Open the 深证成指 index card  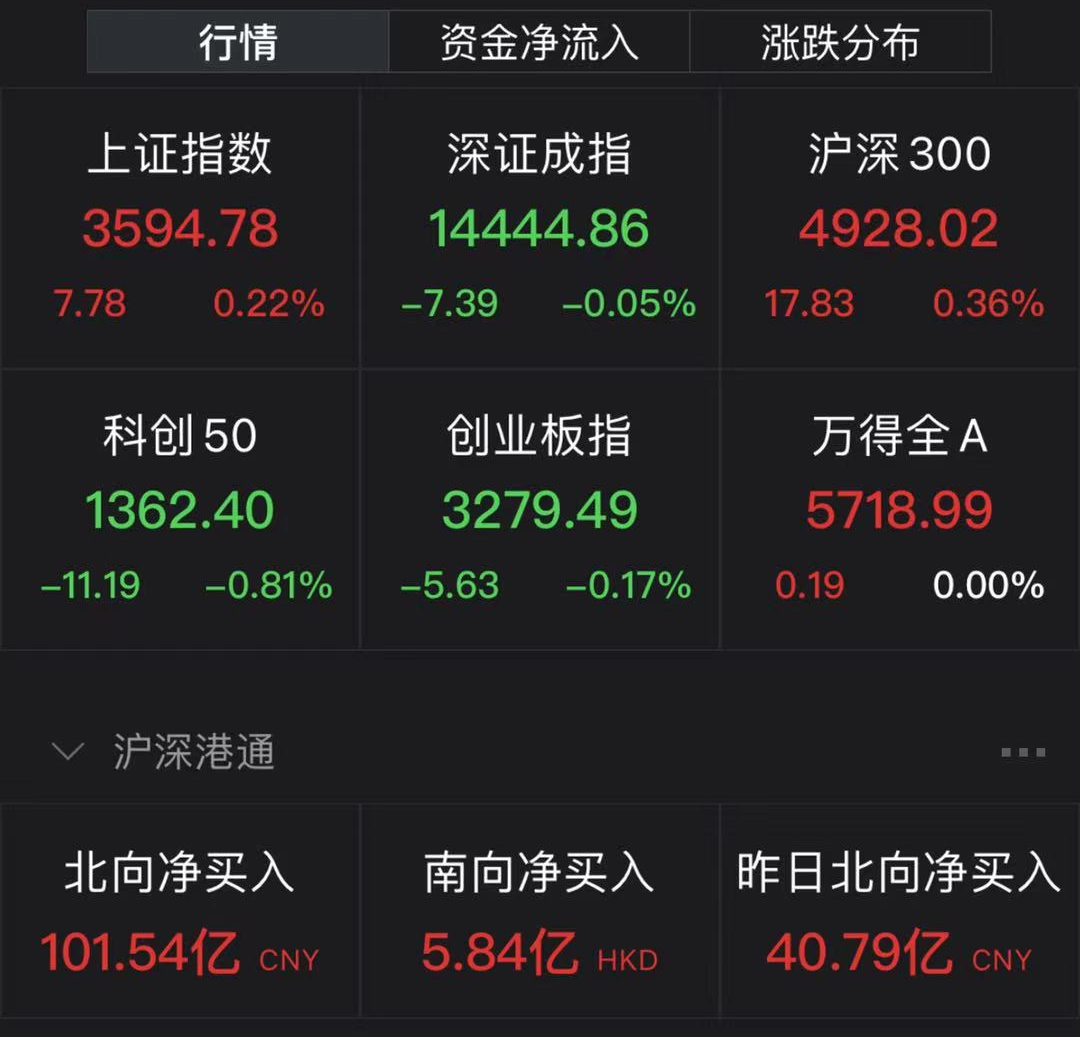pos(540,230)
